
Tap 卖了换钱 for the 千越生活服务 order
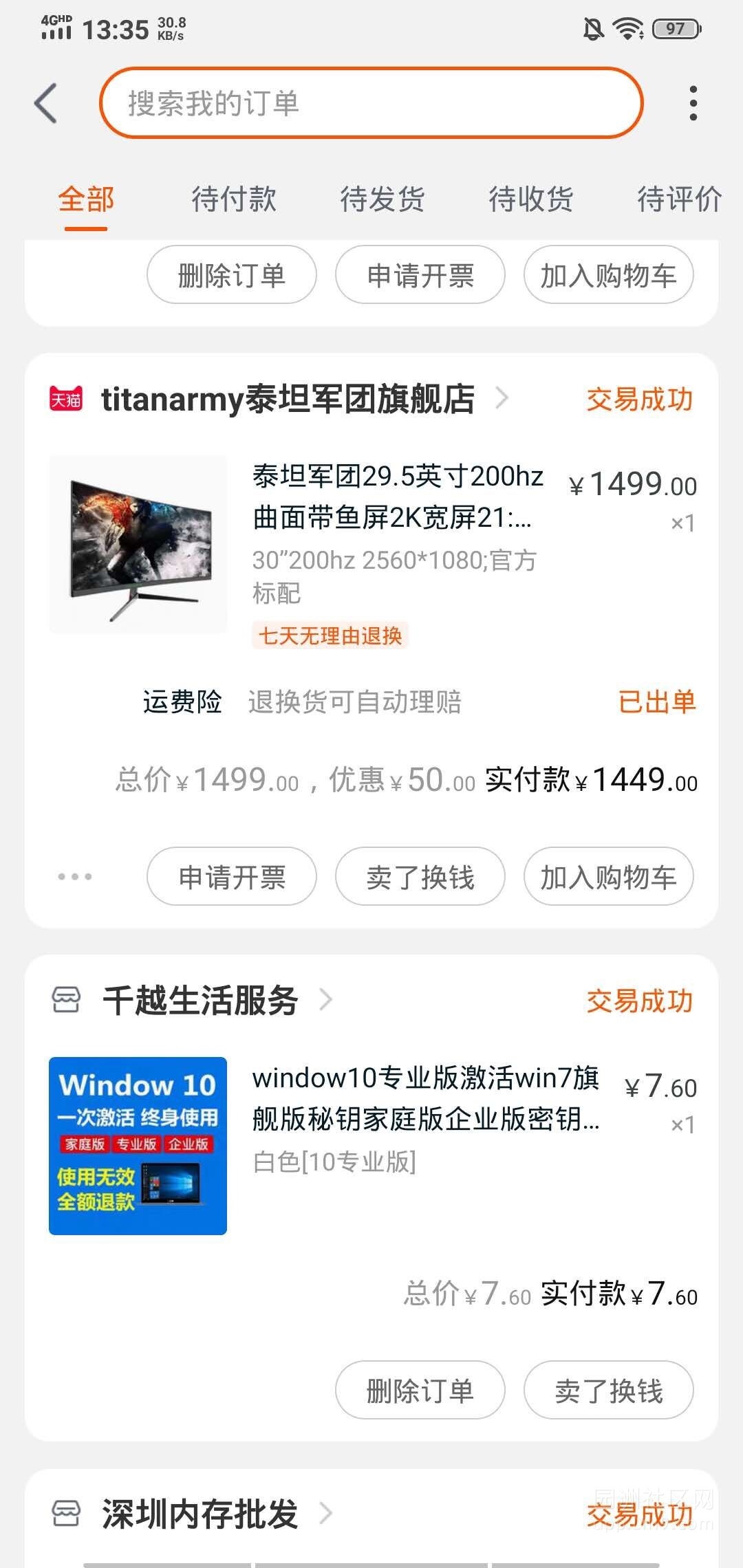(608, 1391)
